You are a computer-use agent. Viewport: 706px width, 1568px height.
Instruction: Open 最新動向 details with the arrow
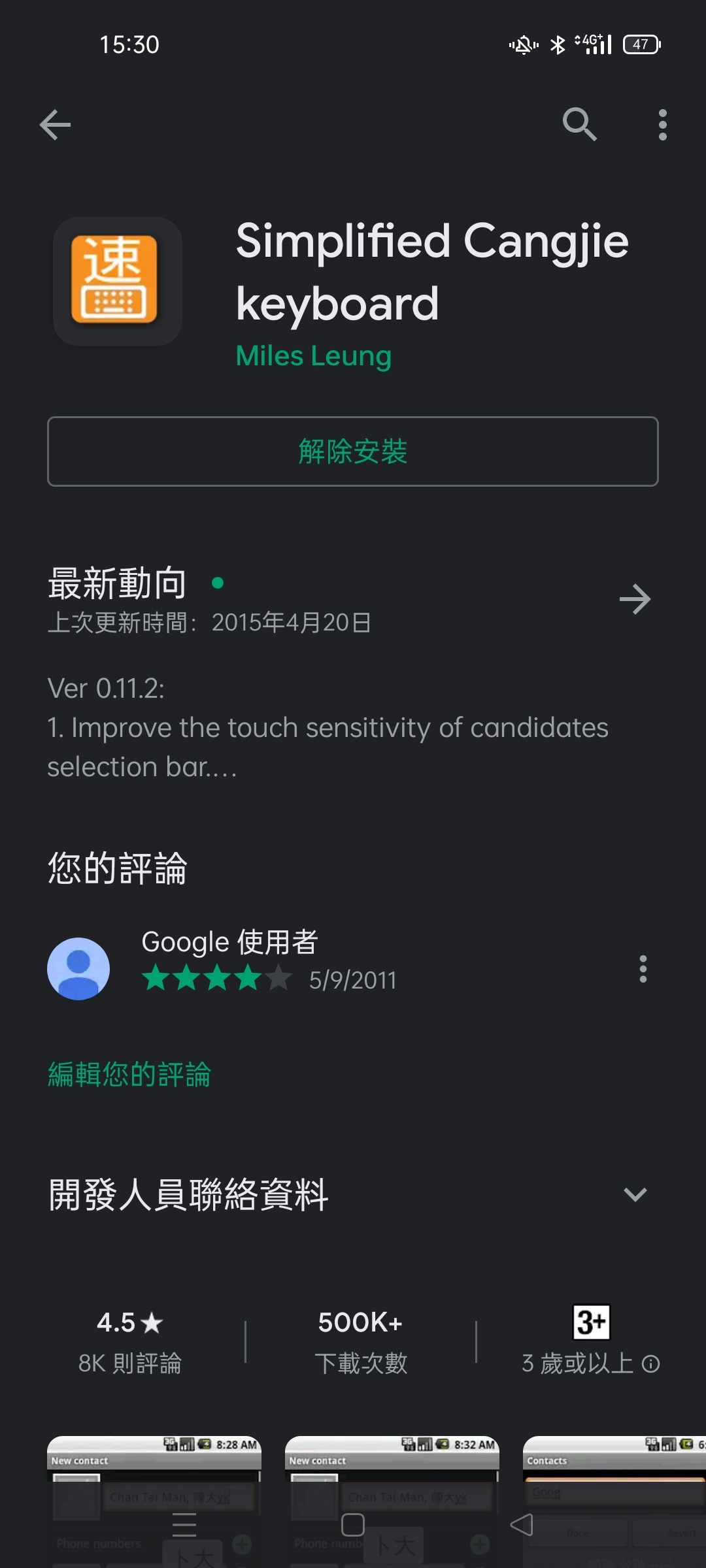[635, 598]
